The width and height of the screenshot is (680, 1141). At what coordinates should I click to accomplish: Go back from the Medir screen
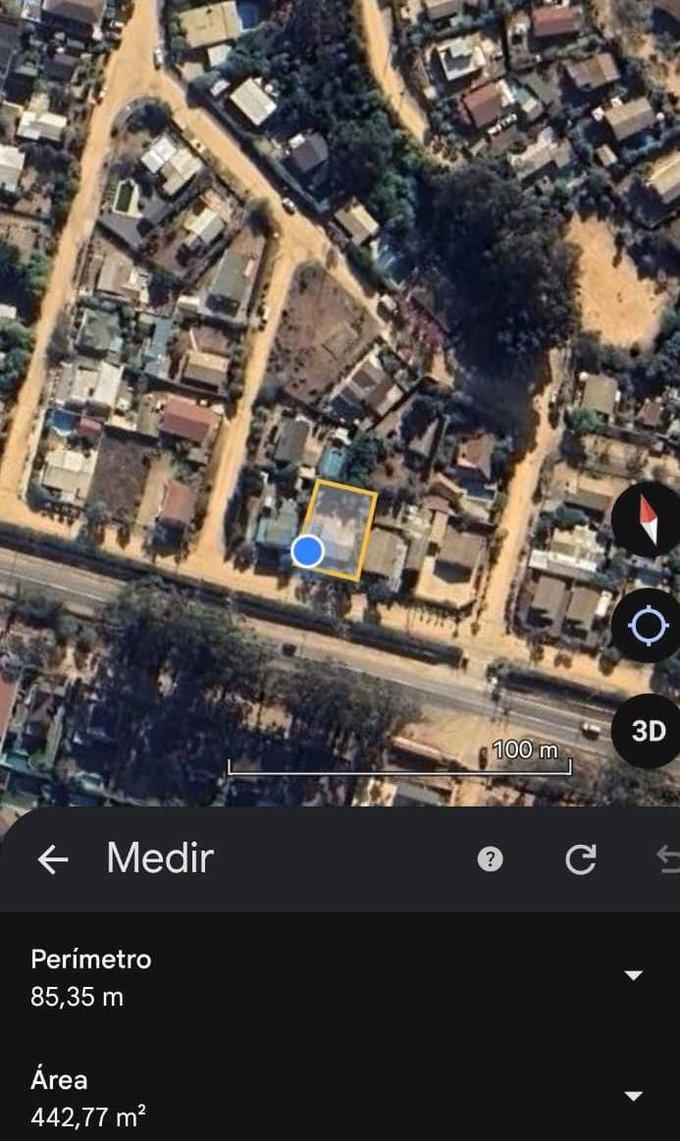(x=52, y=859)
